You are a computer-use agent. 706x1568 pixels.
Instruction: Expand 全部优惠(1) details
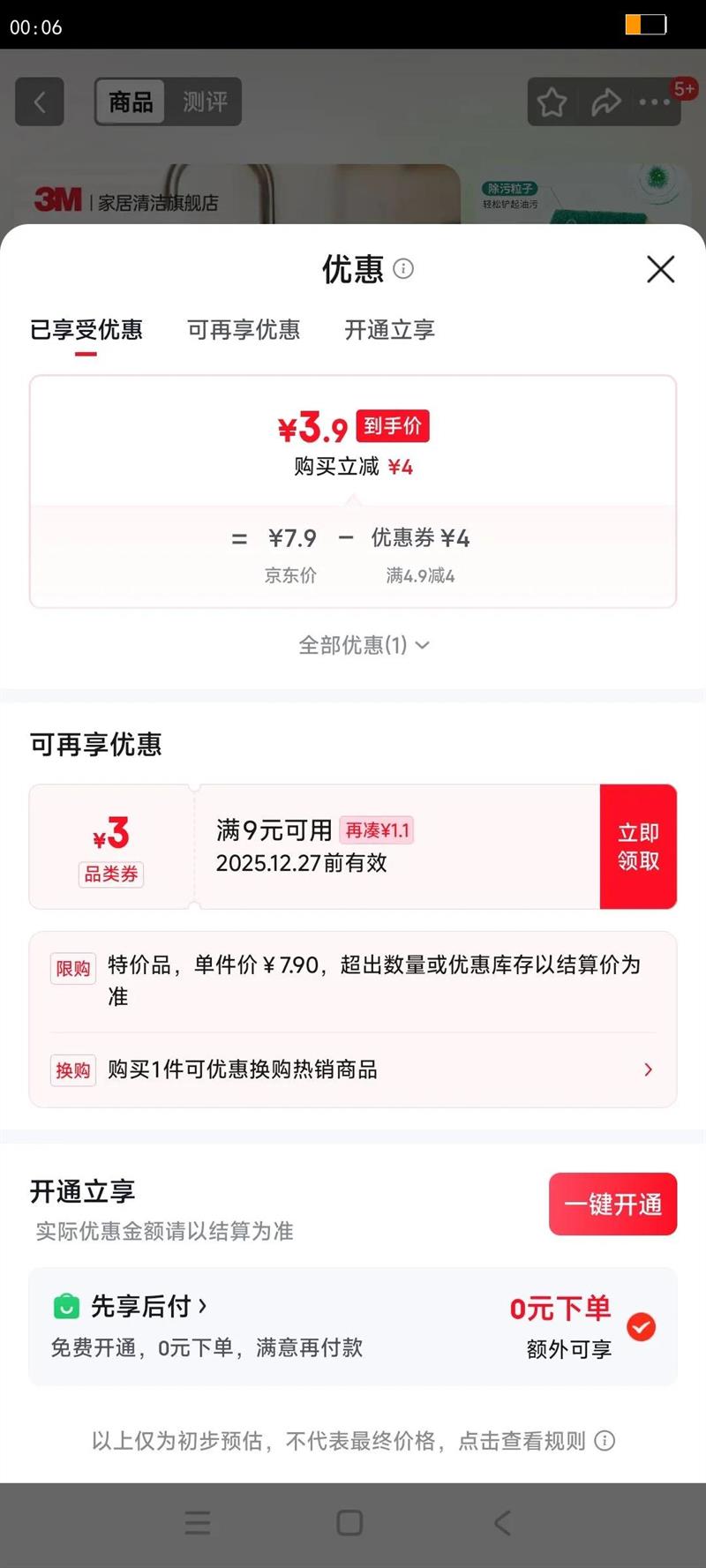352,645
